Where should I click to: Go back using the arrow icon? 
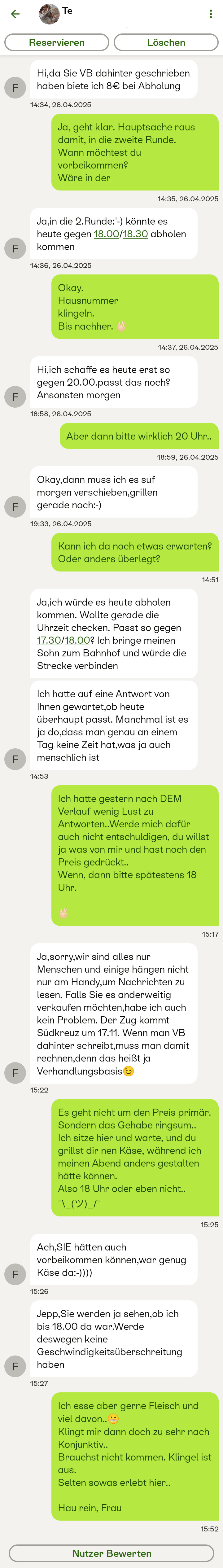pos(15,14)
